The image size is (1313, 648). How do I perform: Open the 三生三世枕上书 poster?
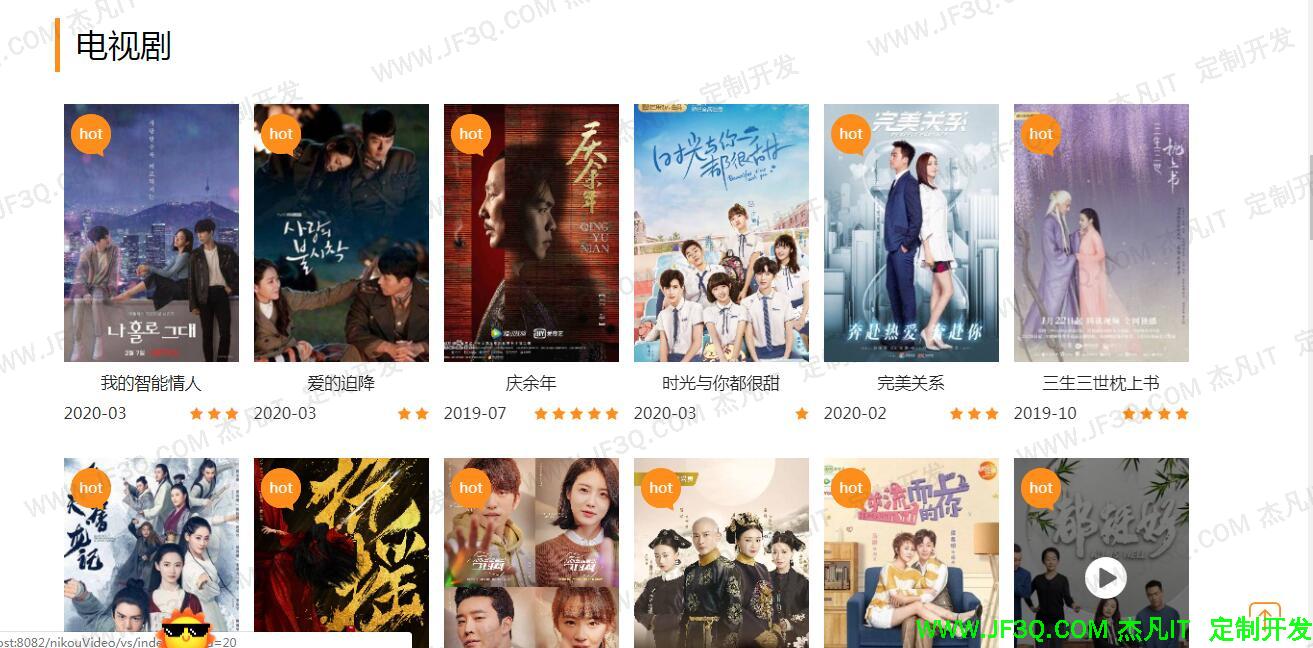click(1101, 233)
